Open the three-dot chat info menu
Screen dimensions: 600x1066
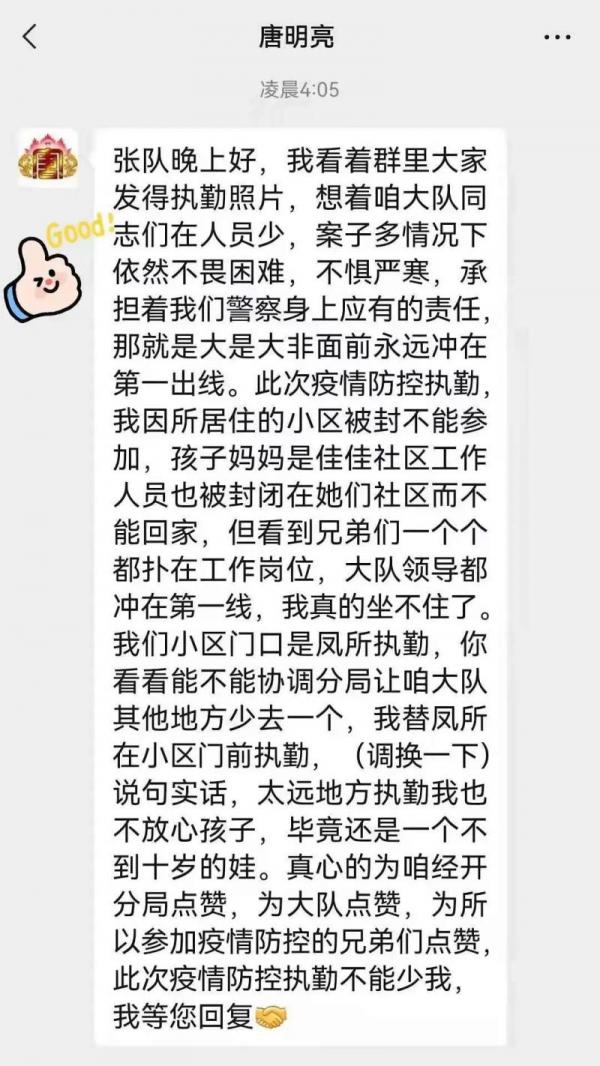coord(557,38)
